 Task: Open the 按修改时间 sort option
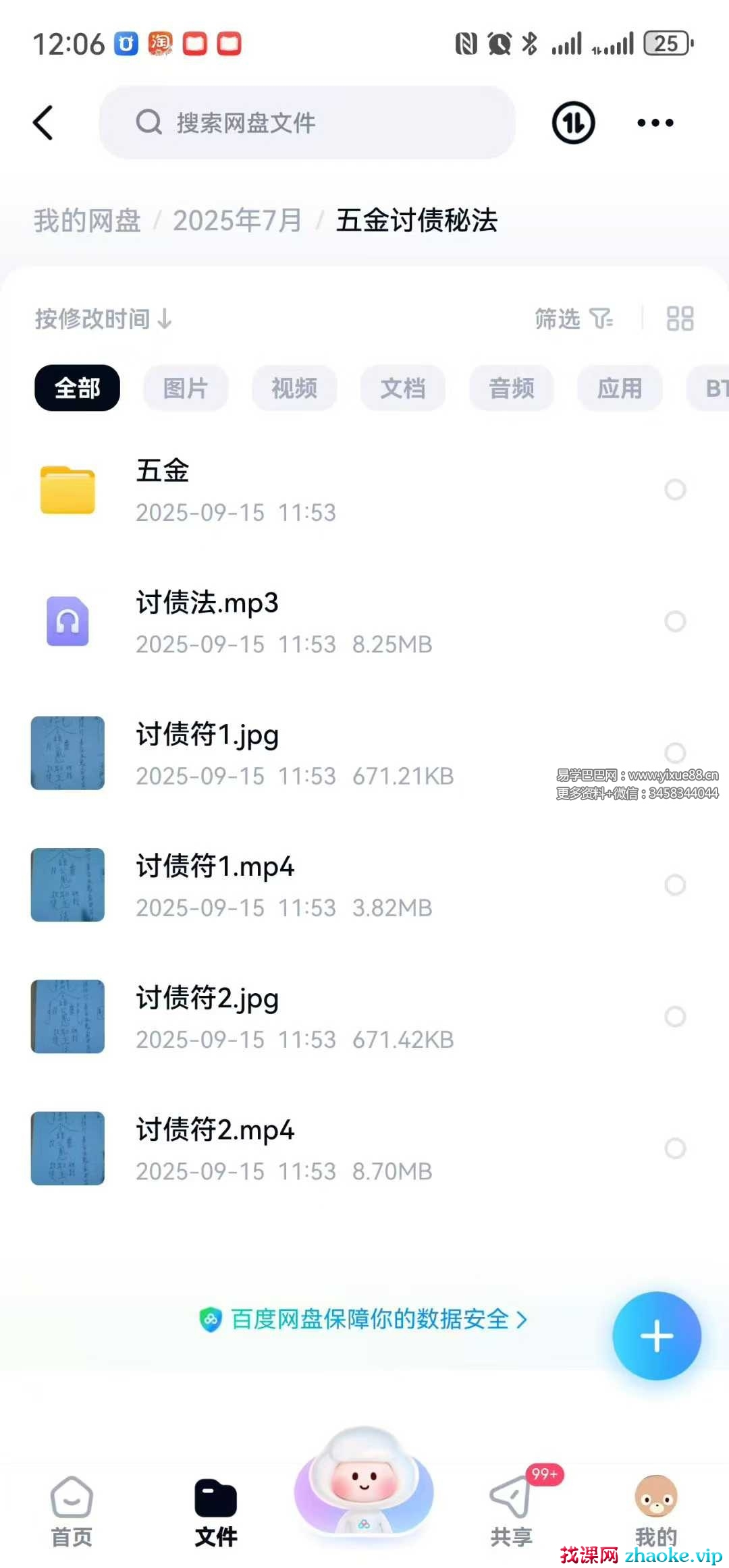coord(103,318)
